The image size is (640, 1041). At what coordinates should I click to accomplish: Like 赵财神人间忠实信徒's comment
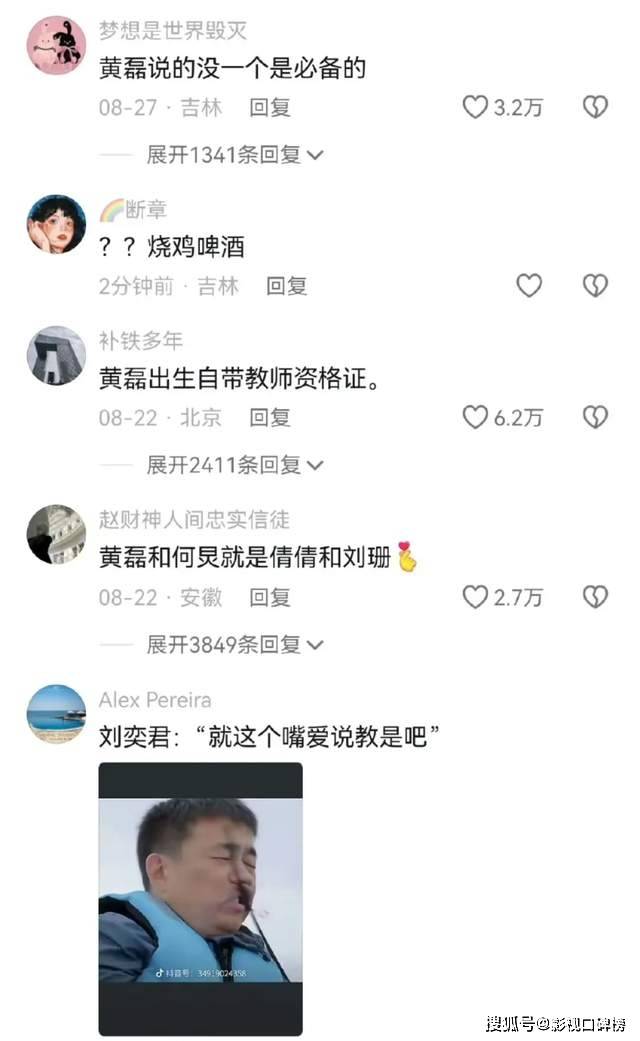(x=475, y=597)
